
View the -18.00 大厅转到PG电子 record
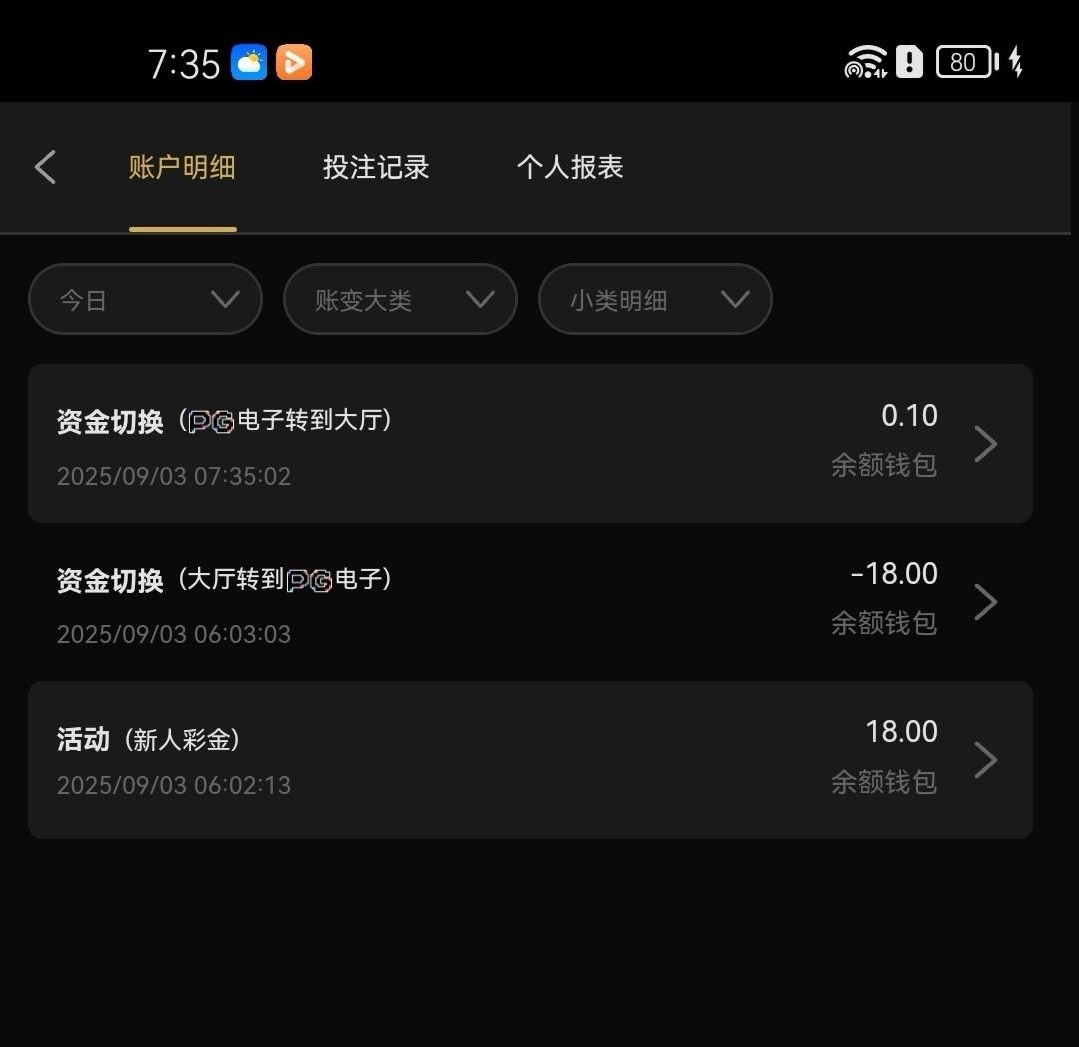(530, 601)
